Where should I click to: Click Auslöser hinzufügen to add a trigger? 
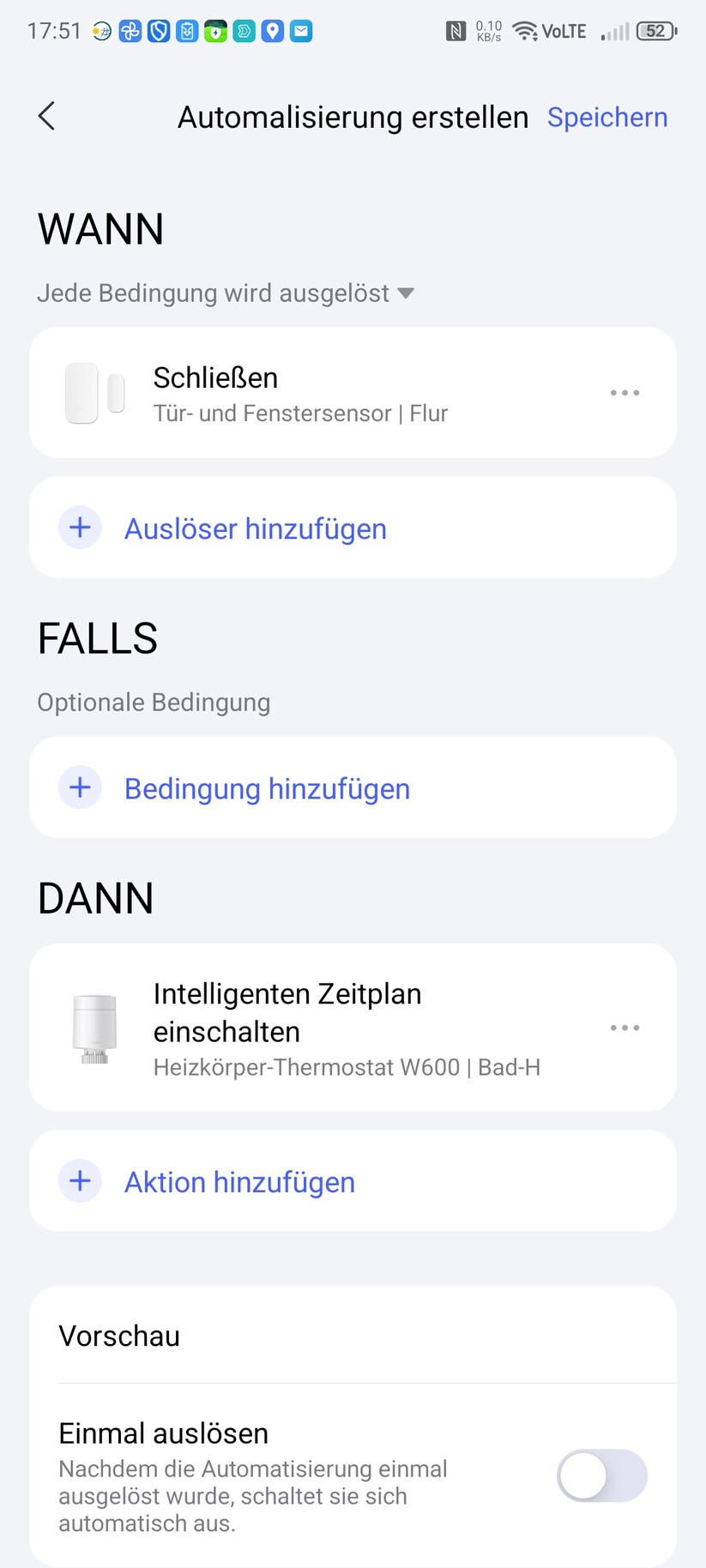(x=256, y=528)
